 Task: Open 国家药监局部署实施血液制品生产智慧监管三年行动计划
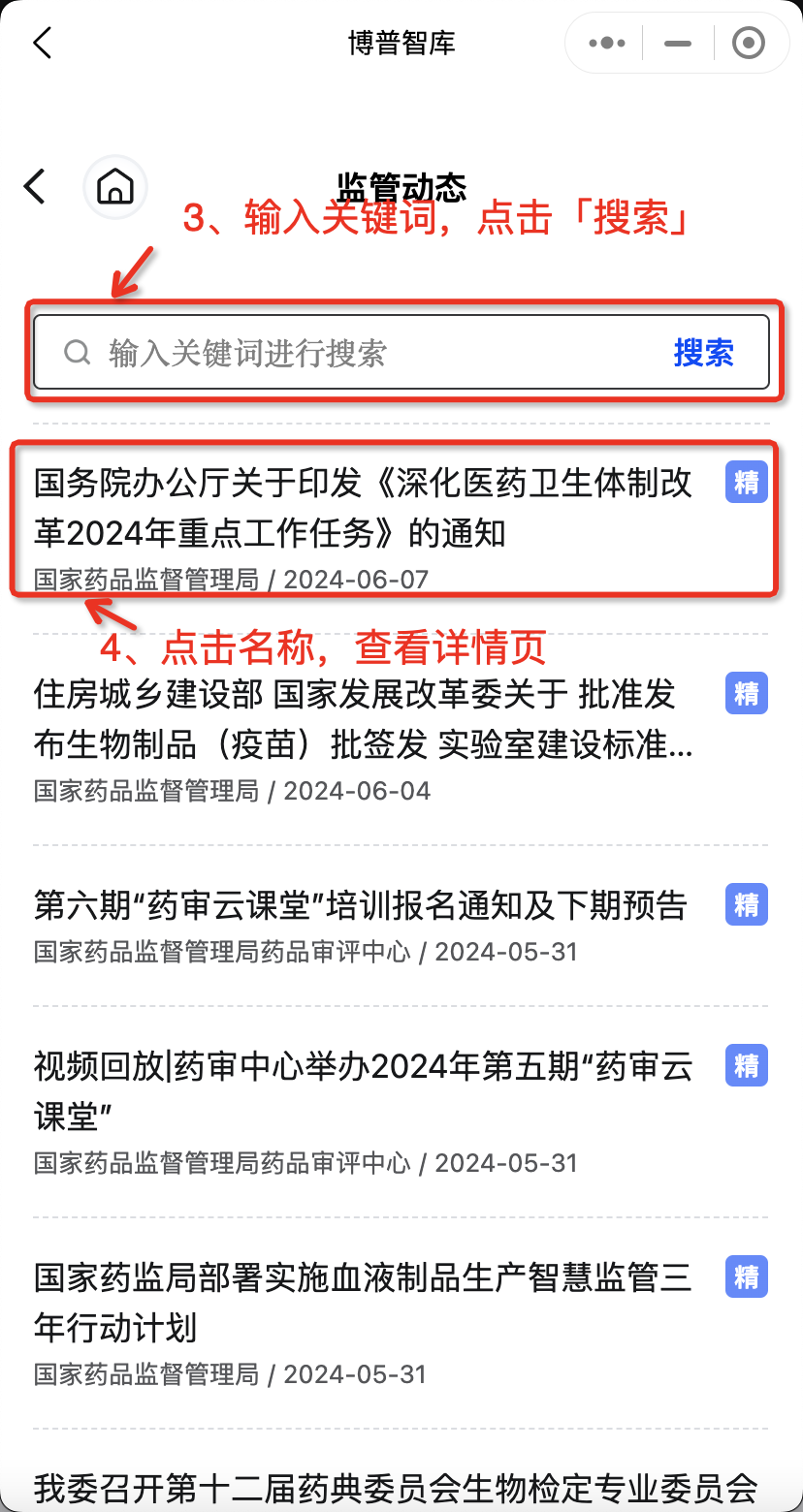coord(364,1302)
